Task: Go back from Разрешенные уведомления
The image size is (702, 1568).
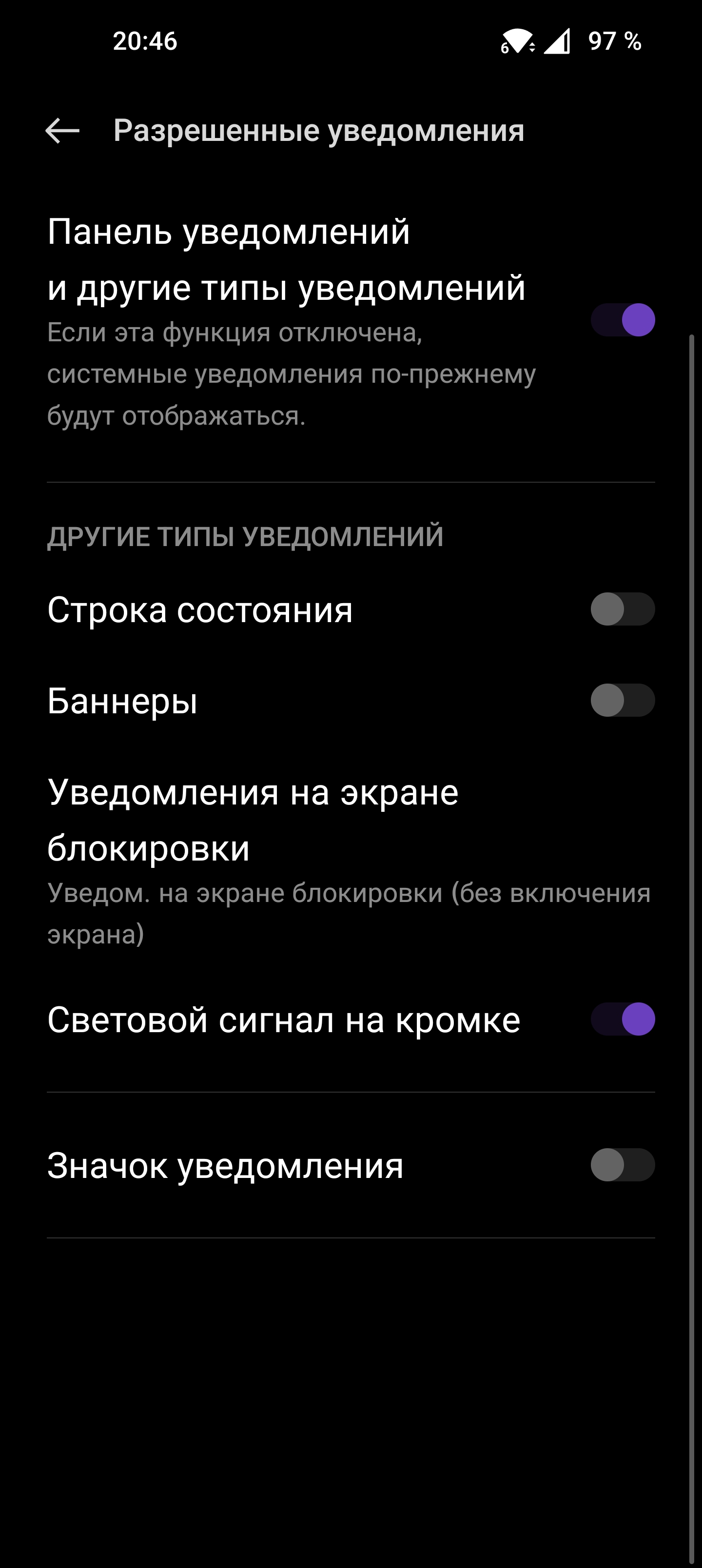Action: tap(62, 130)
